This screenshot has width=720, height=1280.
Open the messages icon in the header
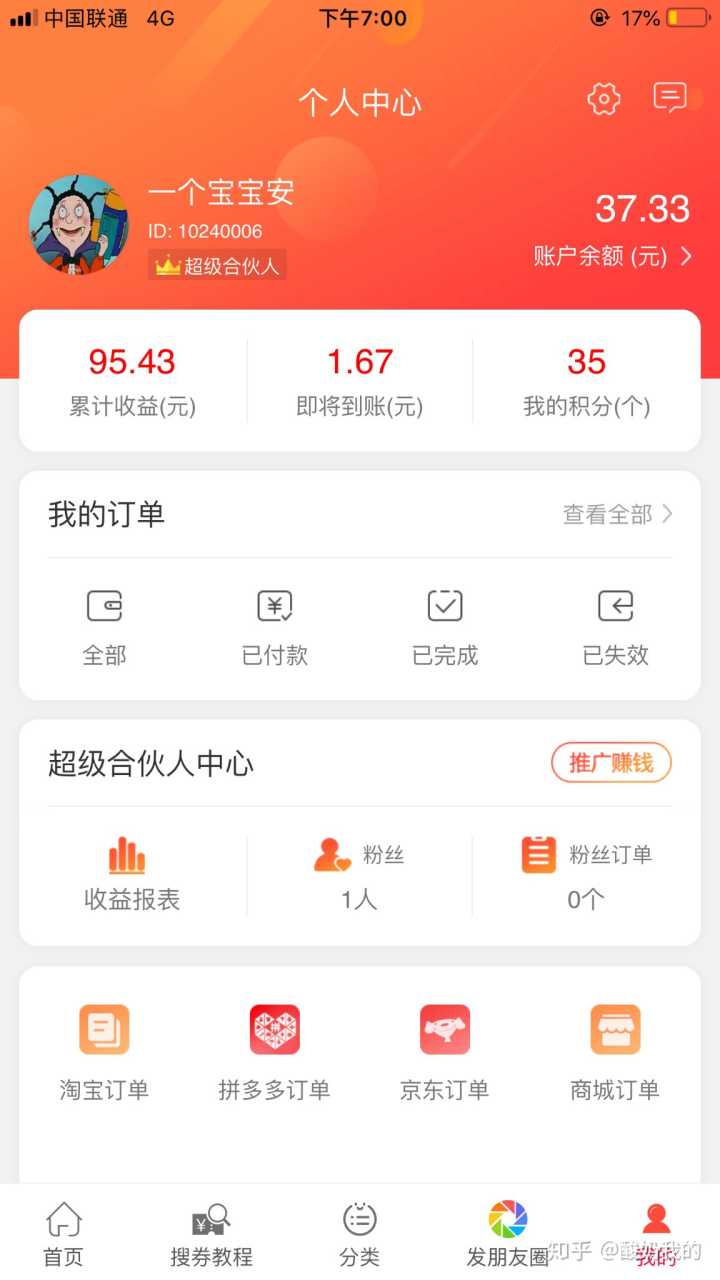(x=670, y=98)
